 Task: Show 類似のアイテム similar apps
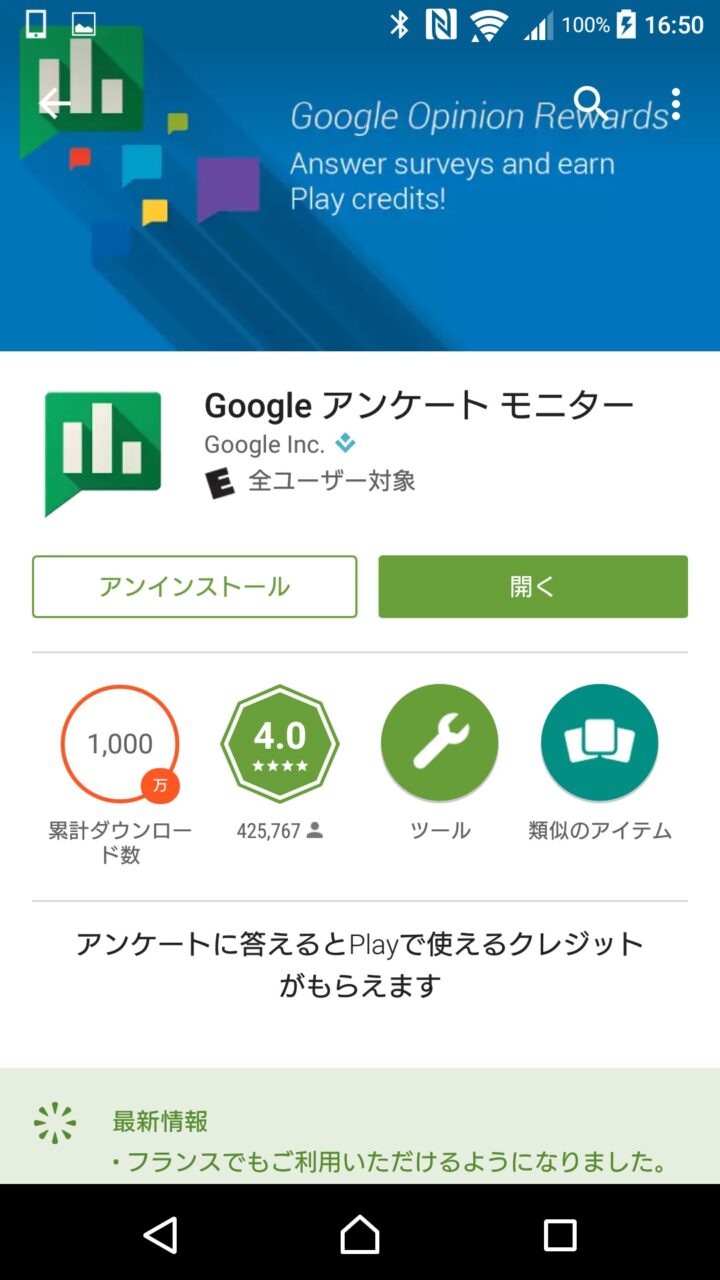coord(600,744)
